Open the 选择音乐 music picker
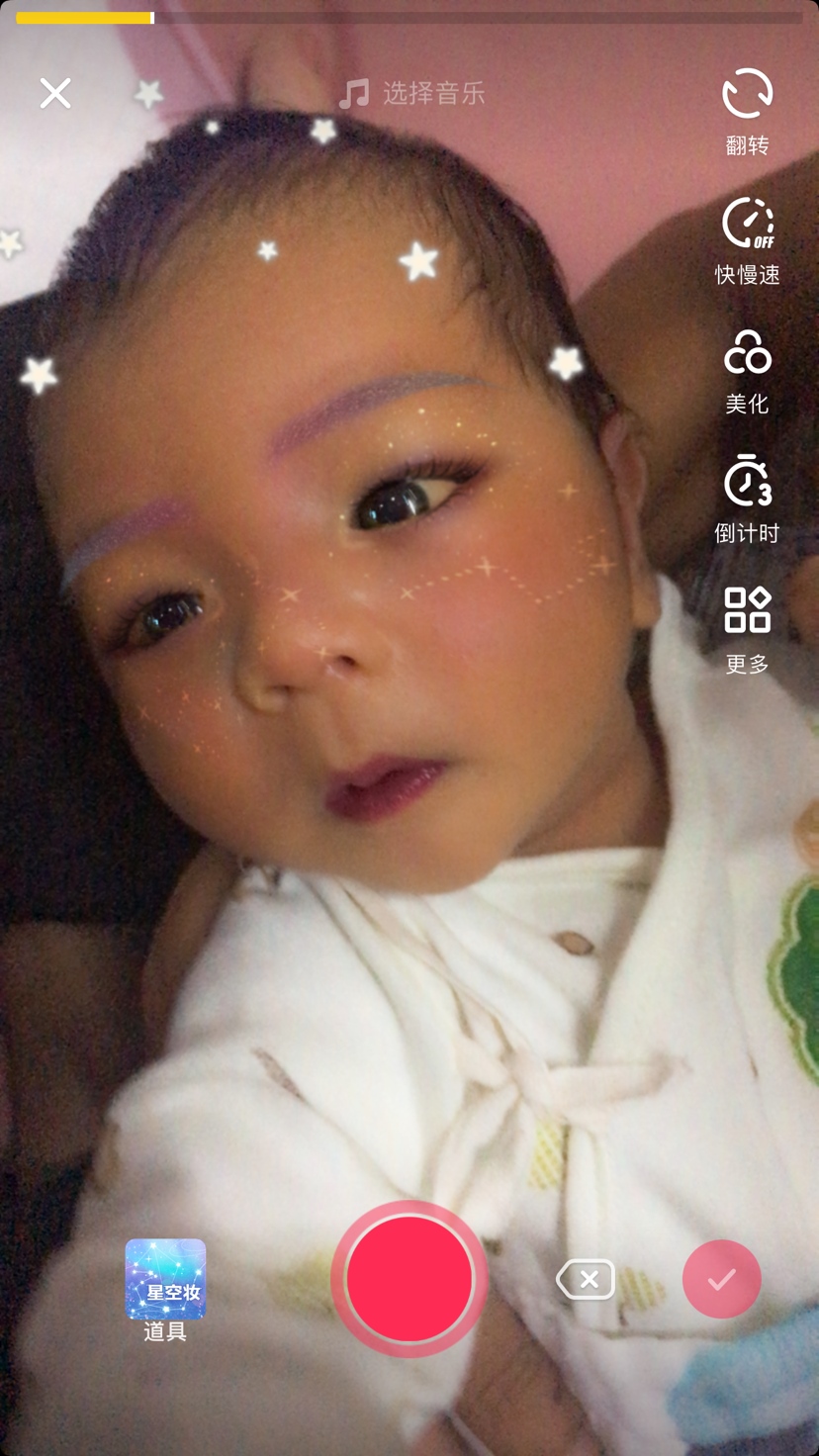This screenshot has width=819, height=1456. (412, 94)
